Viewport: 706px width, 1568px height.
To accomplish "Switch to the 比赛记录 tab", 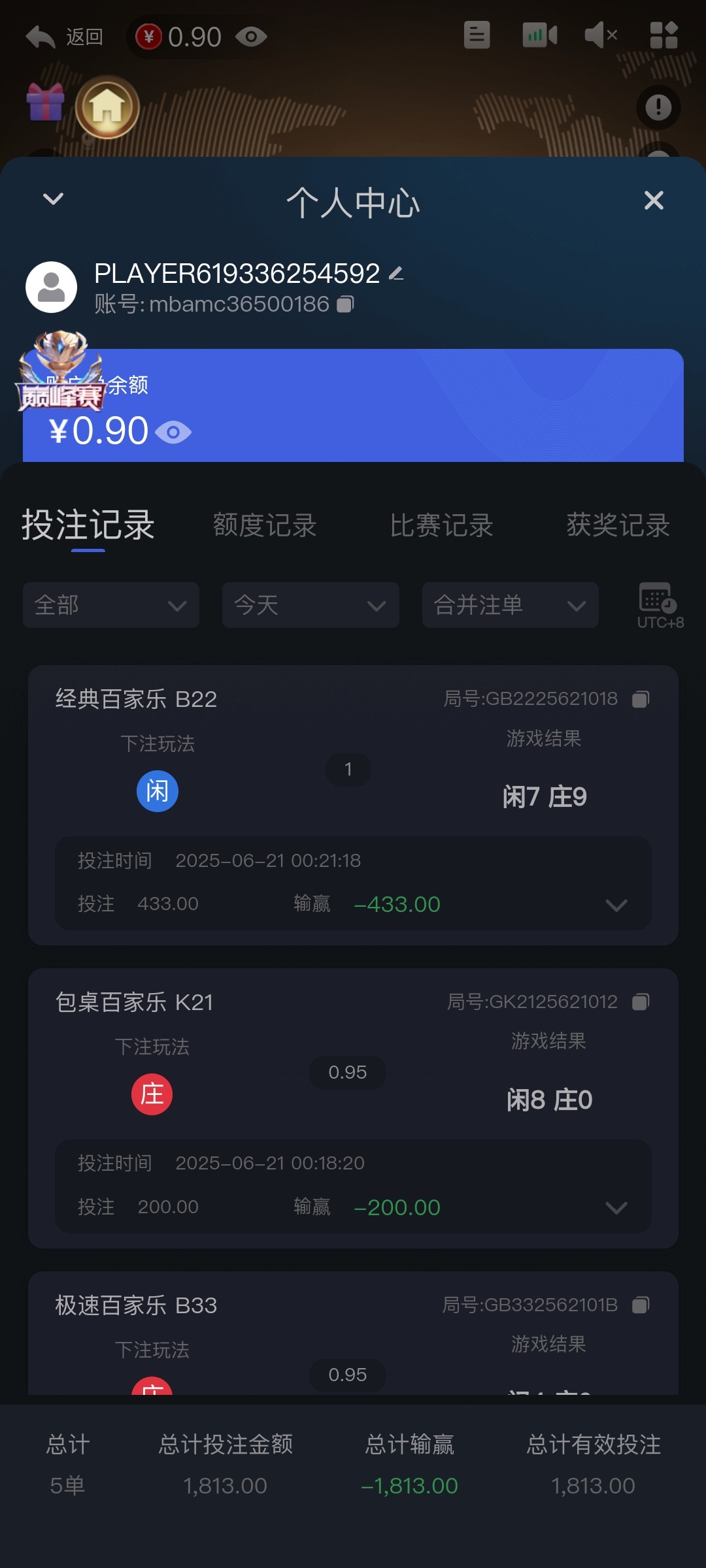I will coord(441,525).
